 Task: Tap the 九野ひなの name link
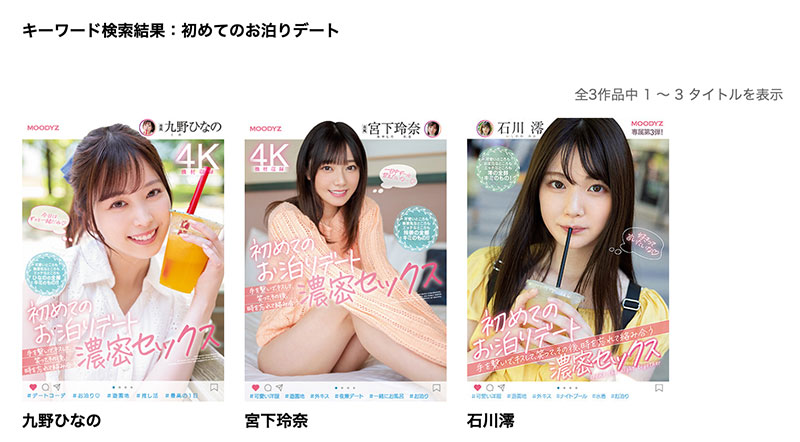(62, 420)
